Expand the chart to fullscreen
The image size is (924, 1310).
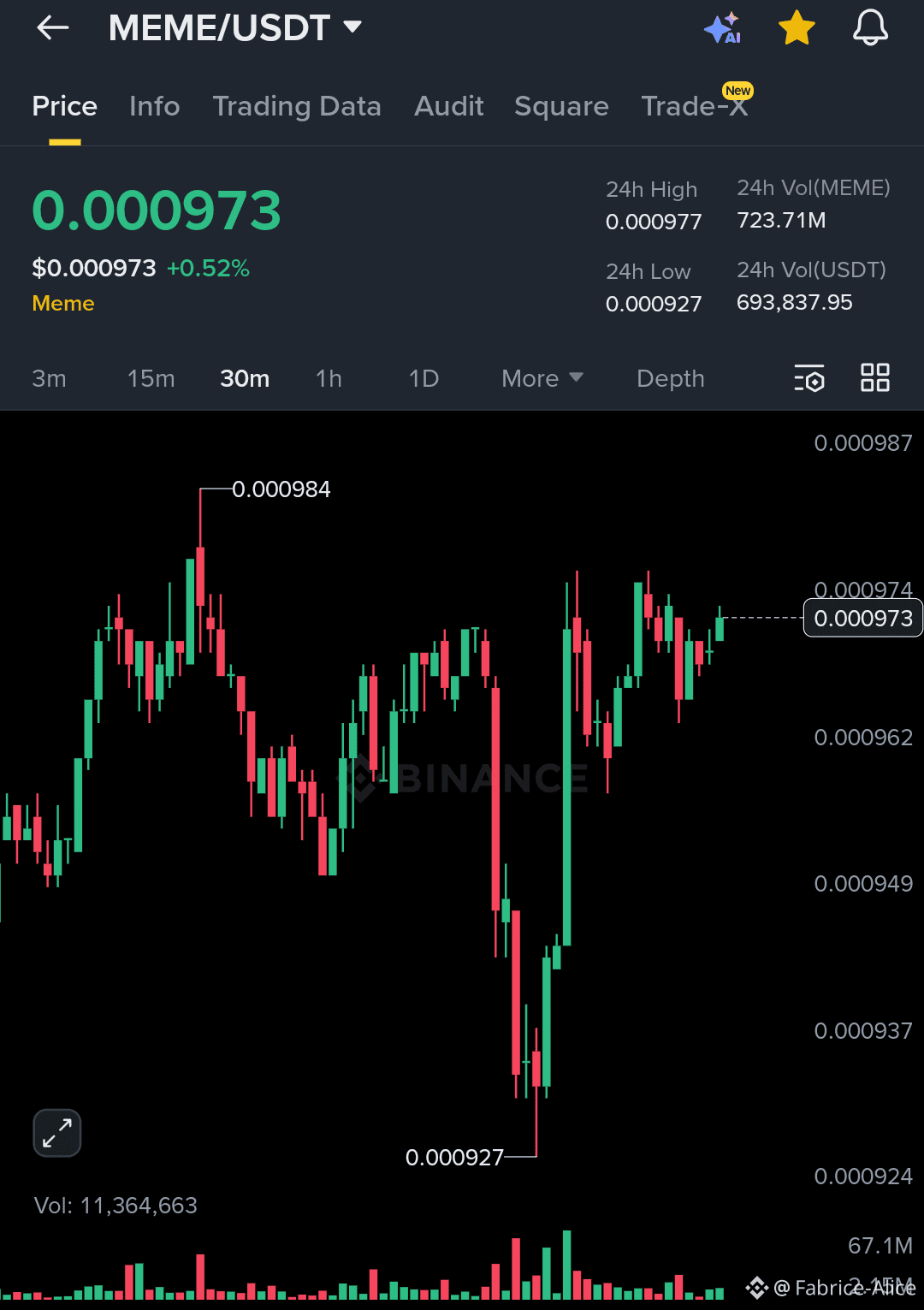tap(56, 1132)
